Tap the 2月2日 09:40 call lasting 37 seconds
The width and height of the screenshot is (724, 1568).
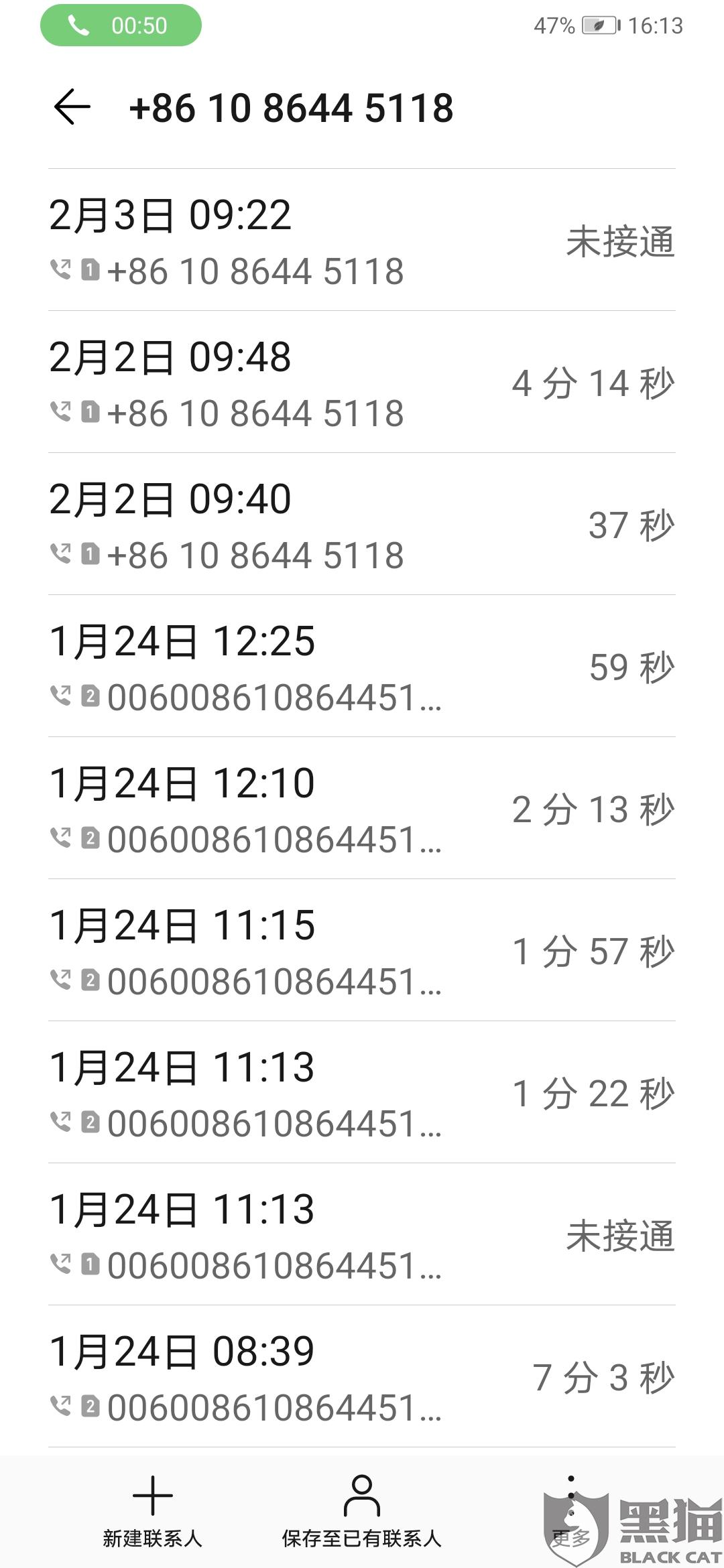tap(362, 524)
